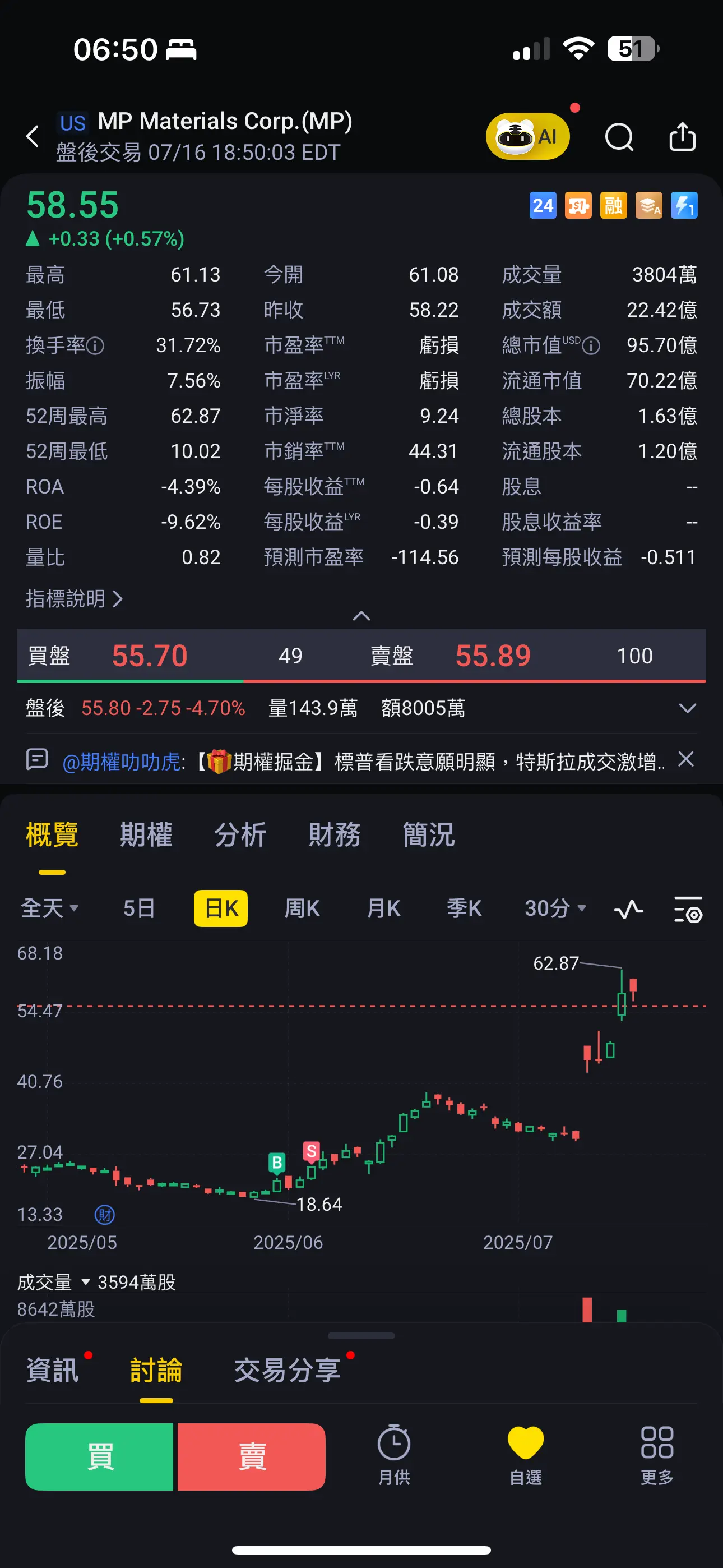
Task: Tap the green 買 buy button
Action: pos(99,1456)
